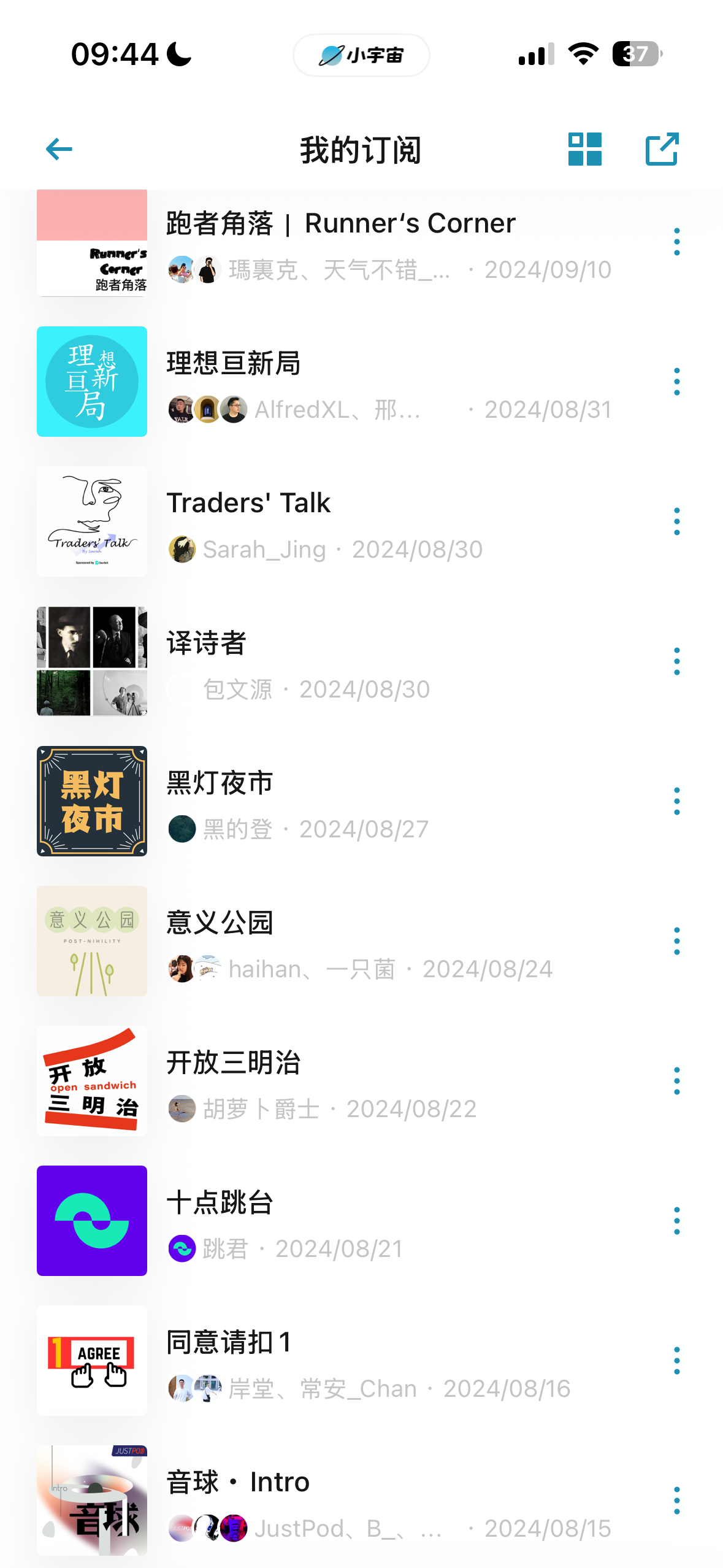Show options for 黑灯夜市
Screen dimensions: 723x1568
click(x=676, y=801)
